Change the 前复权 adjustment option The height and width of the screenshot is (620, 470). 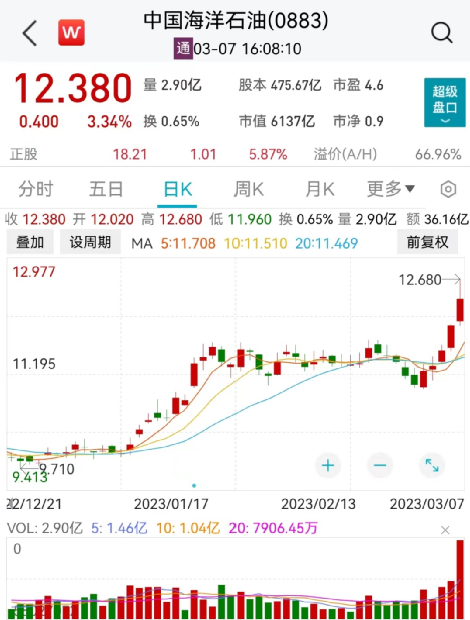pos(427,242)
